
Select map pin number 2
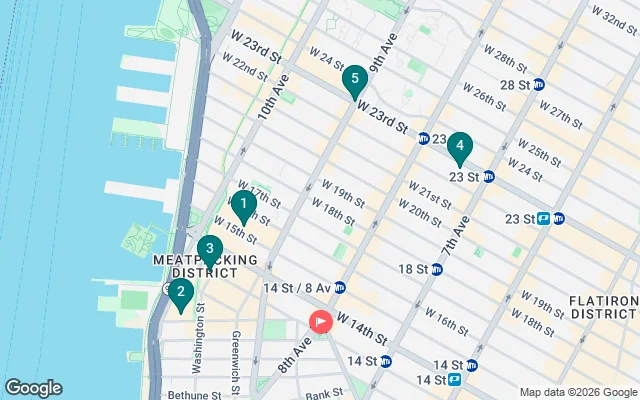tap(180, 293)
